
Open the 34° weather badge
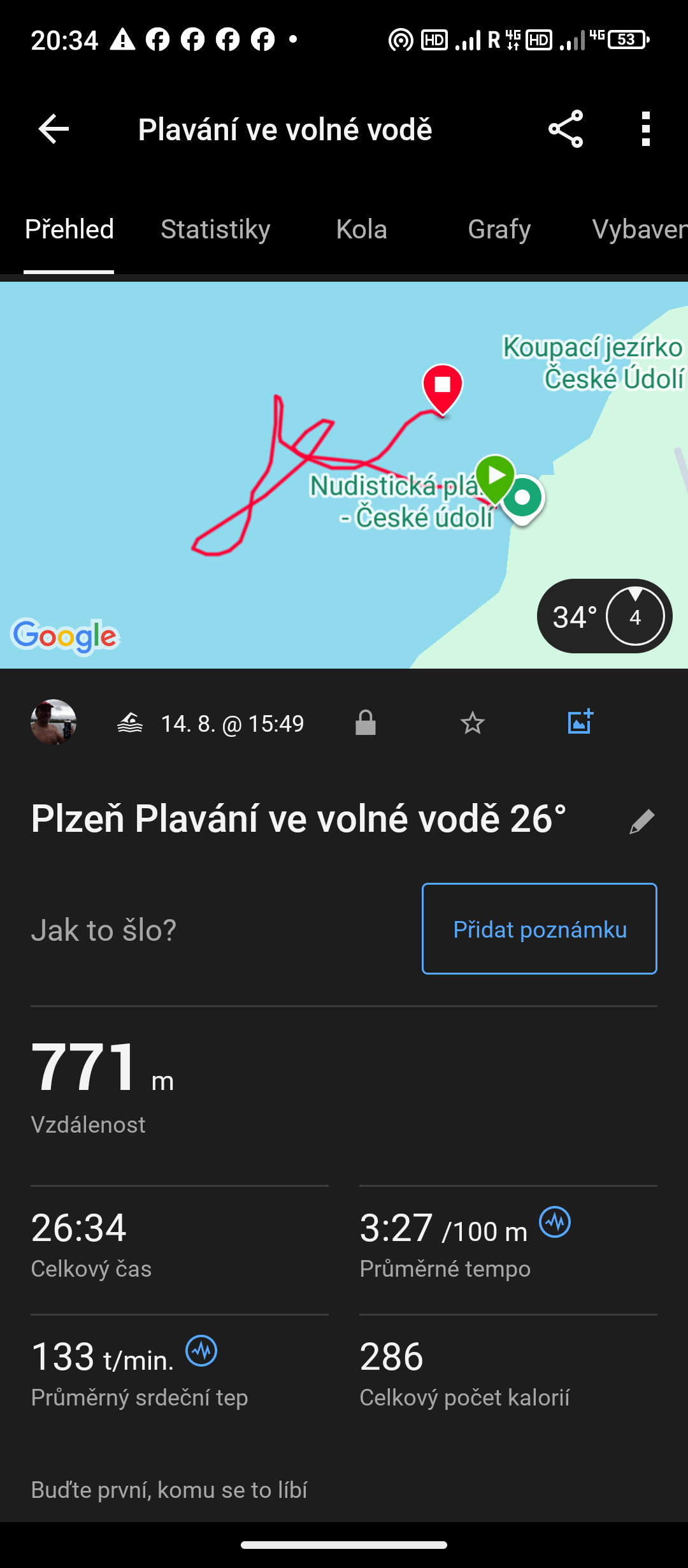tap(604, 616)
